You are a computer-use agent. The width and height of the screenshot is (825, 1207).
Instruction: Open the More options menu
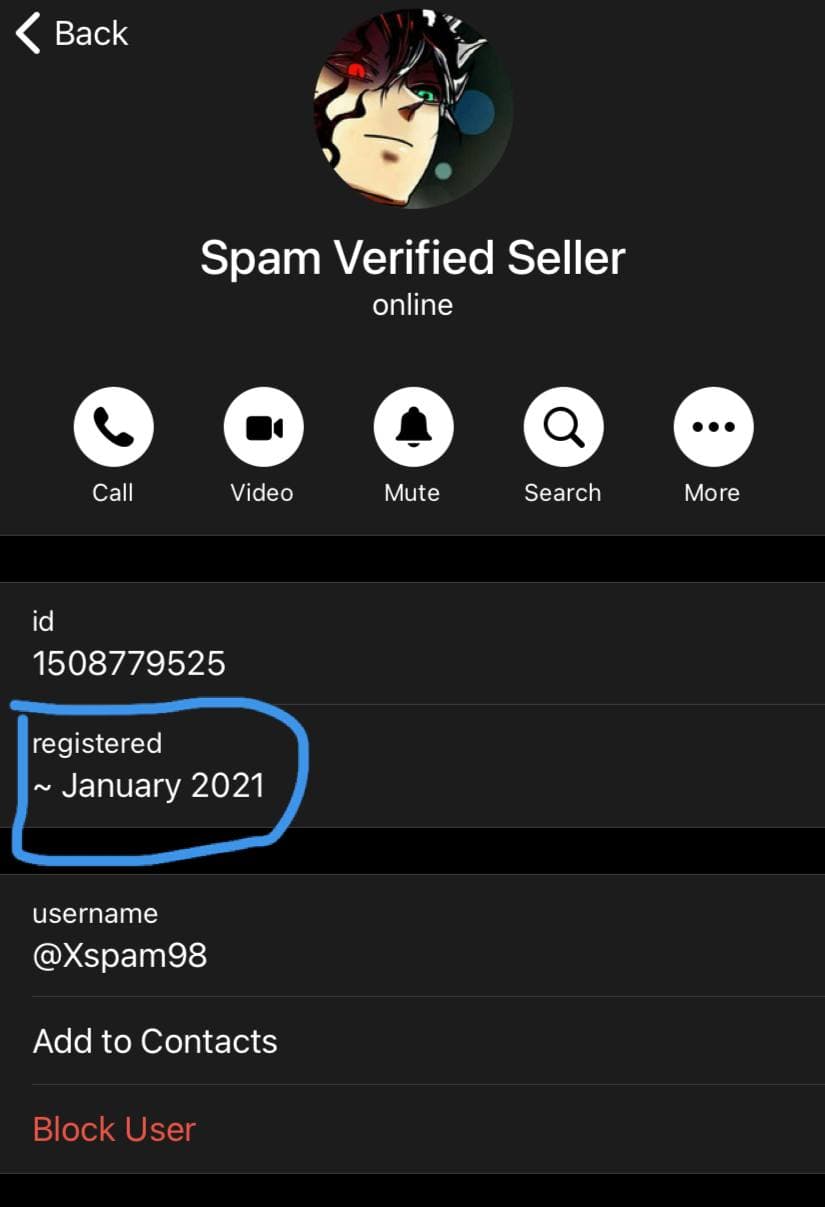click(x=713, y=428)
